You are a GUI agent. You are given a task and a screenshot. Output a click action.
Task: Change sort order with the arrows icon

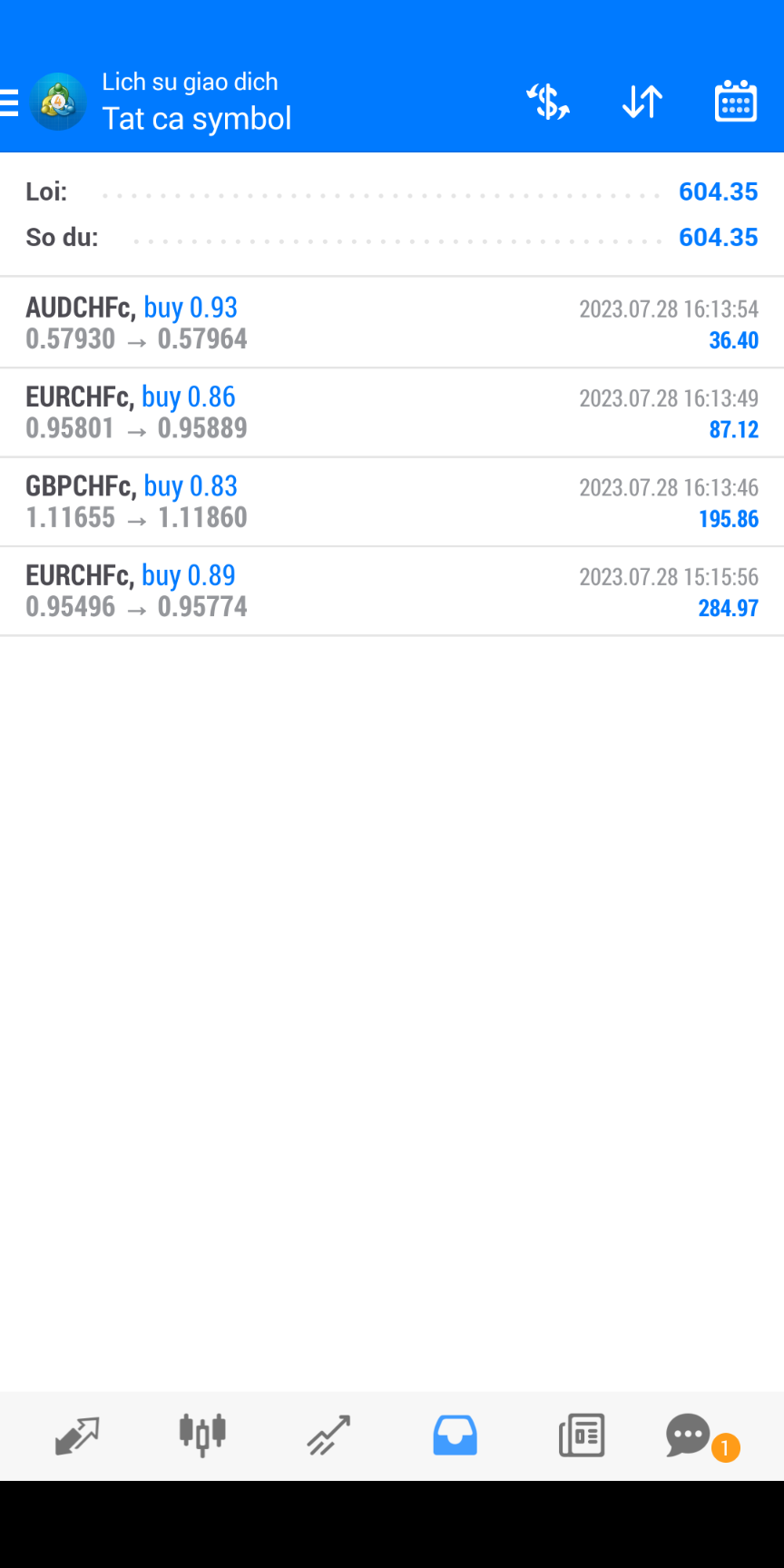pos(642,102)
